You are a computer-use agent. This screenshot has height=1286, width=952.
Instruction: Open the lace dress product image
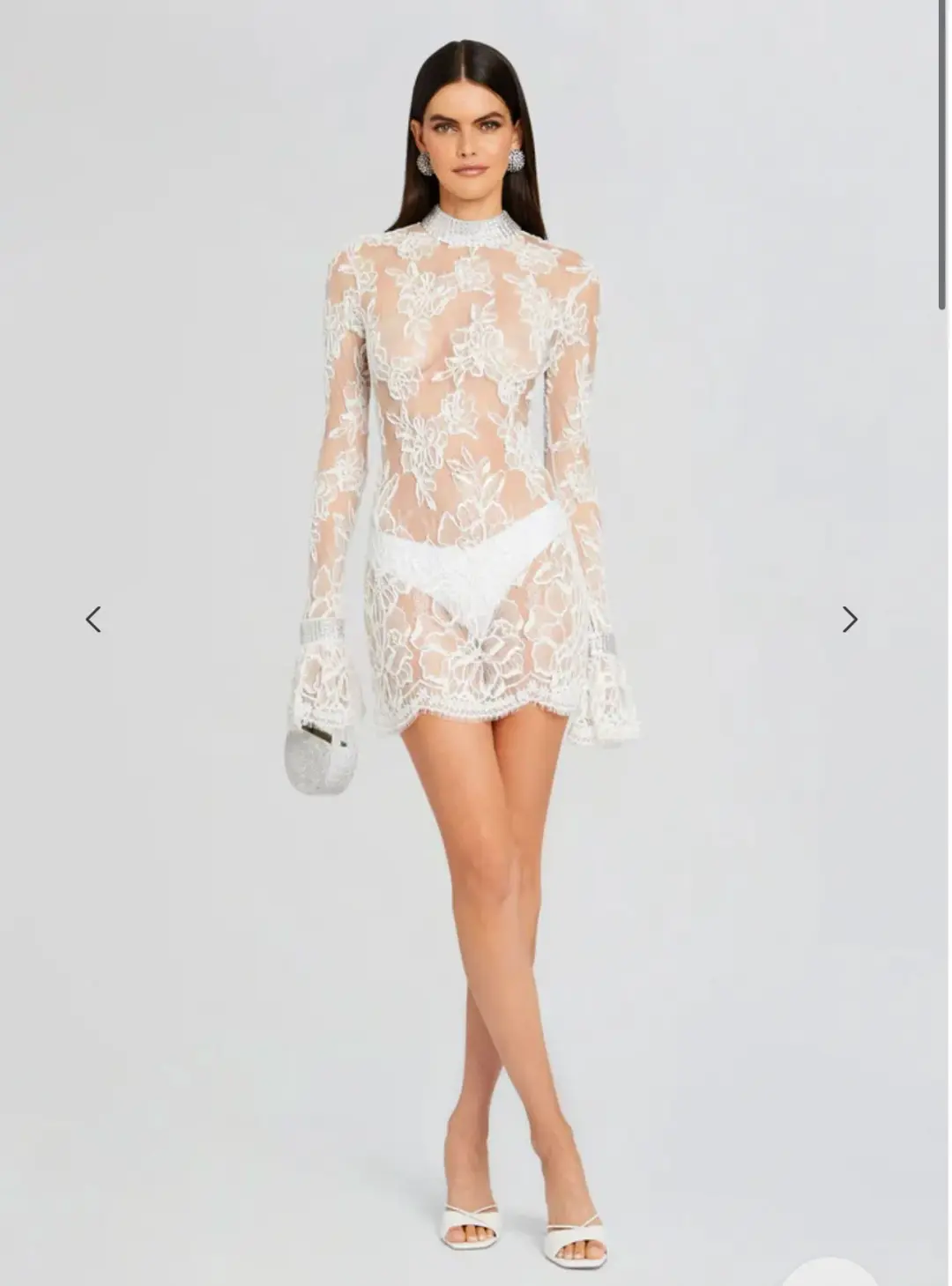point(476,529)
